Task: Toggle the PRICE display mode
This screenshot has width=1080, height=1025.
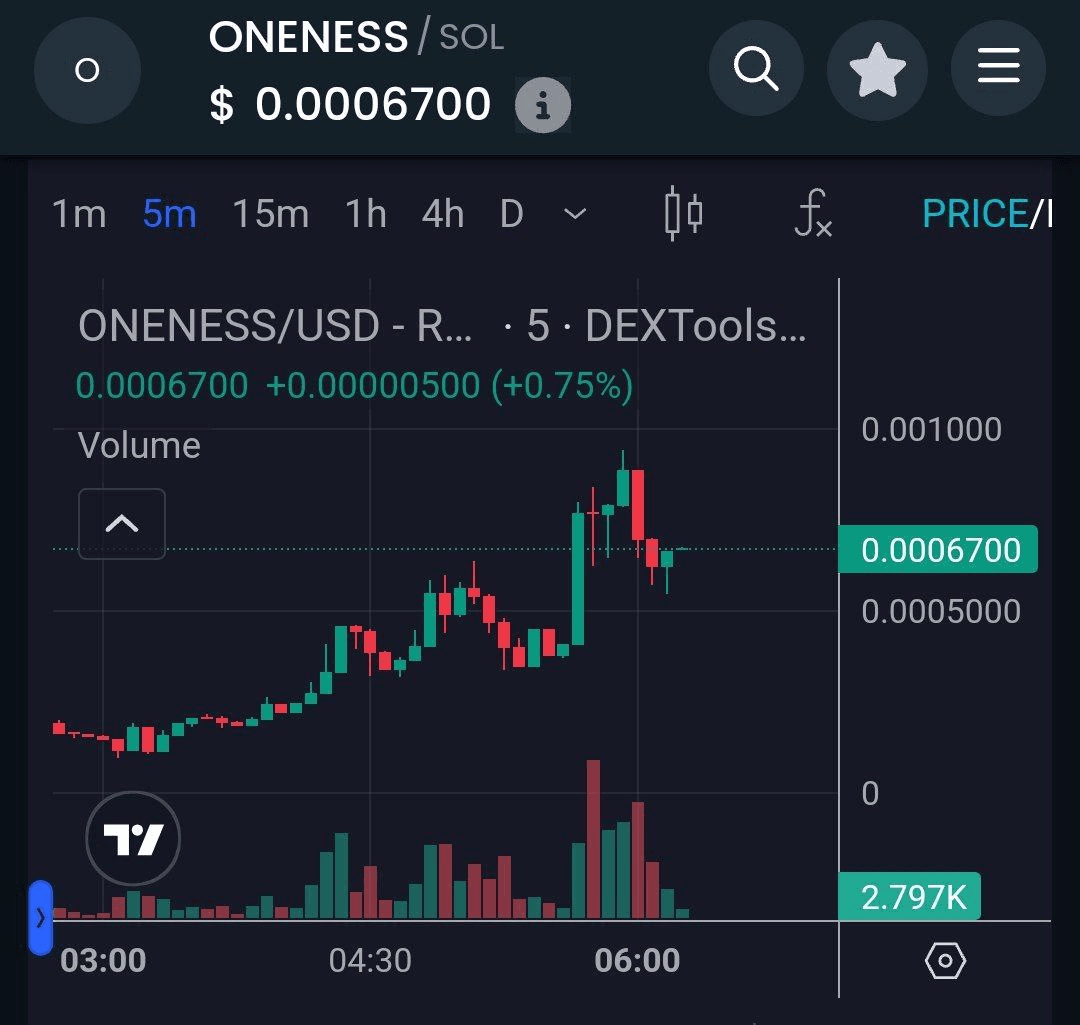Action: pos(975,214)
